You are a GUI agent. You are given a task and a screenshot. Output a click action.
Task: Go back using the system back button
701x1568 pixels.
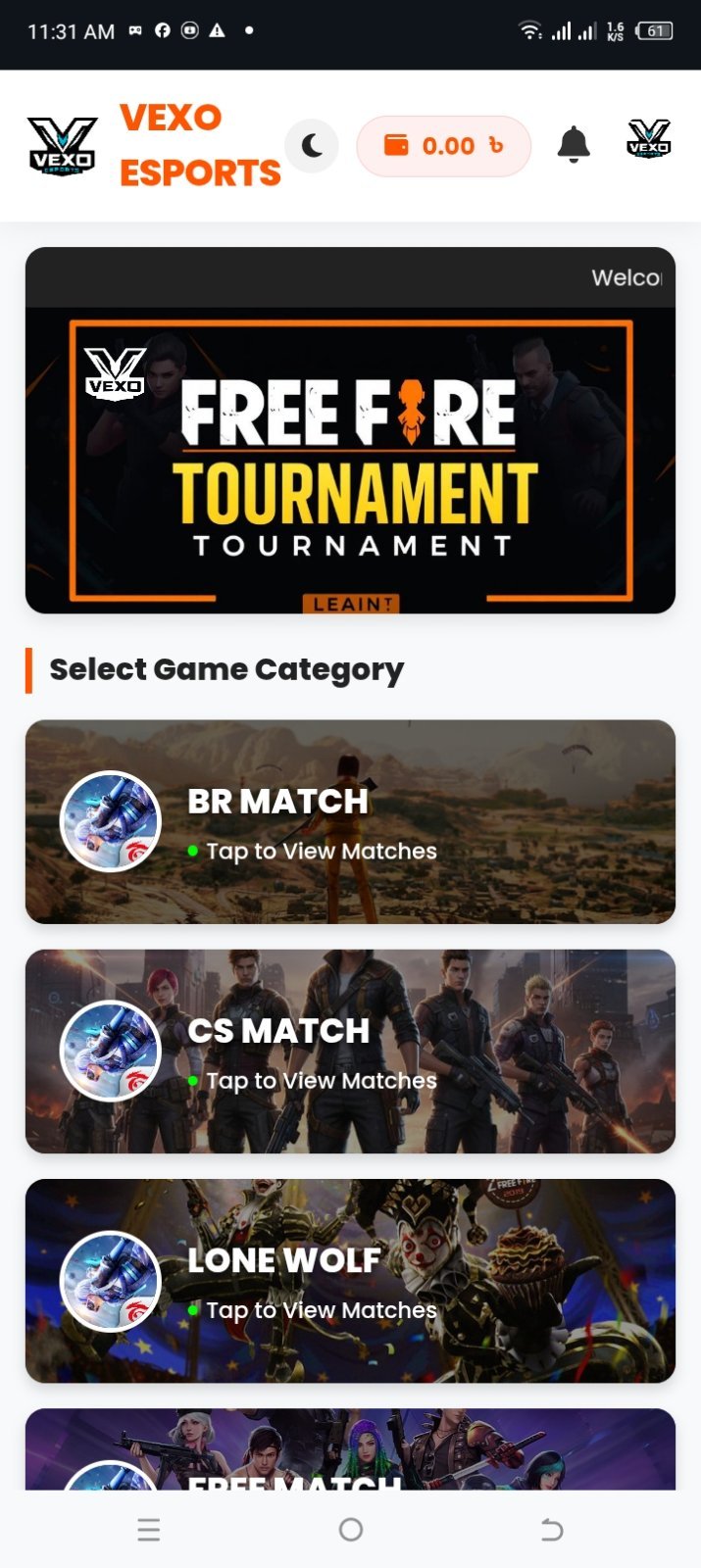tap(552, 1530)
